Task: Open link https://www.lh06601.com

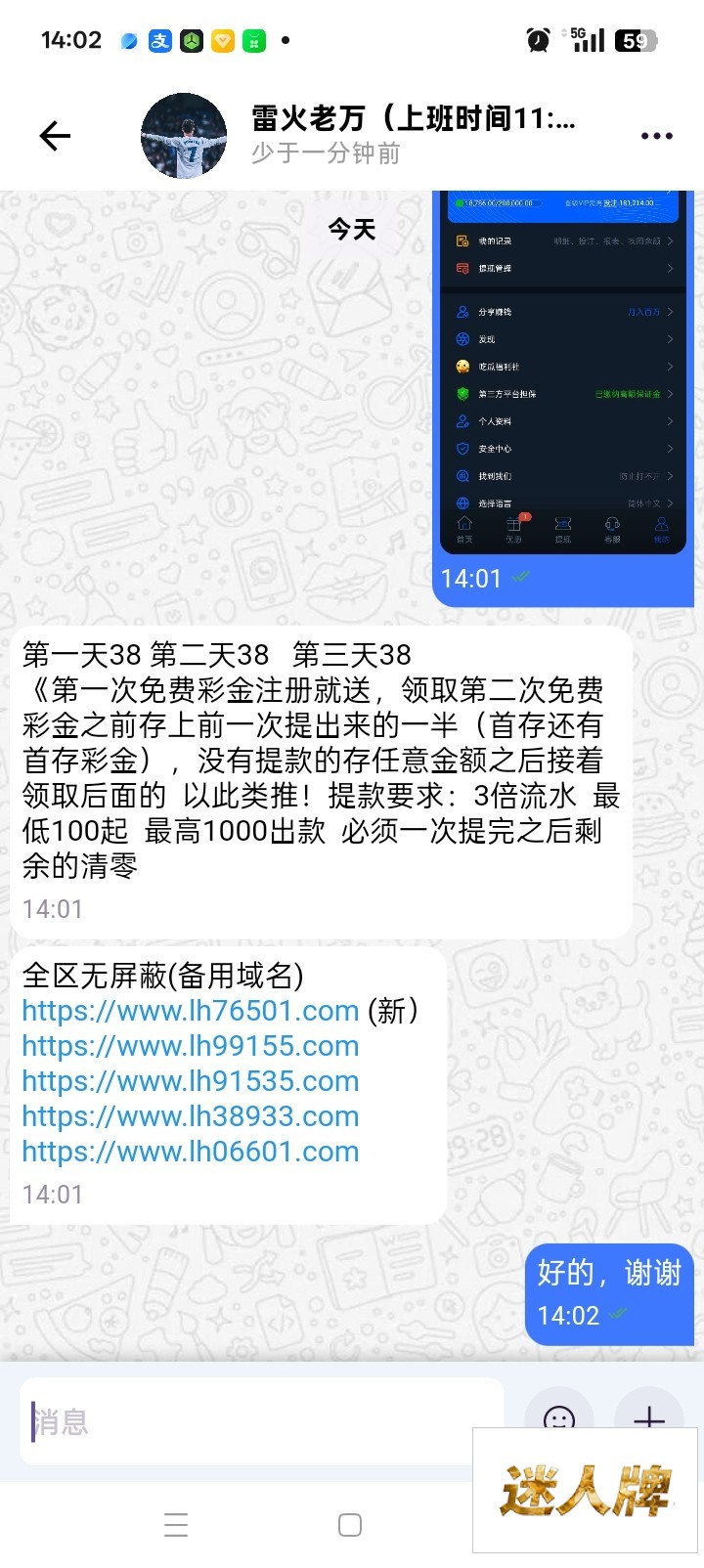Action: click(x=191, y=1152)
